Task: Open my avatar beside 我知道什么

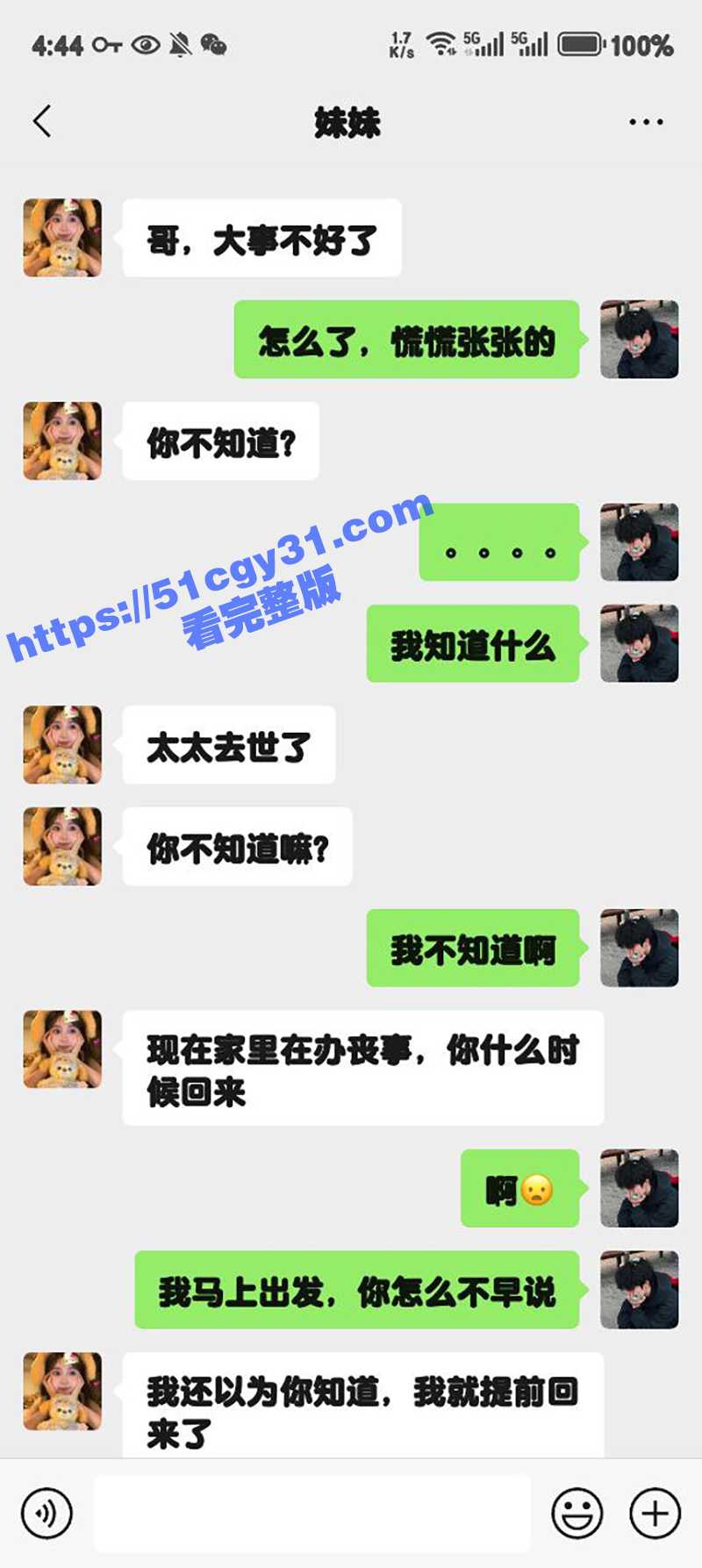Action: pyautogui.click(x=639, y=643)
